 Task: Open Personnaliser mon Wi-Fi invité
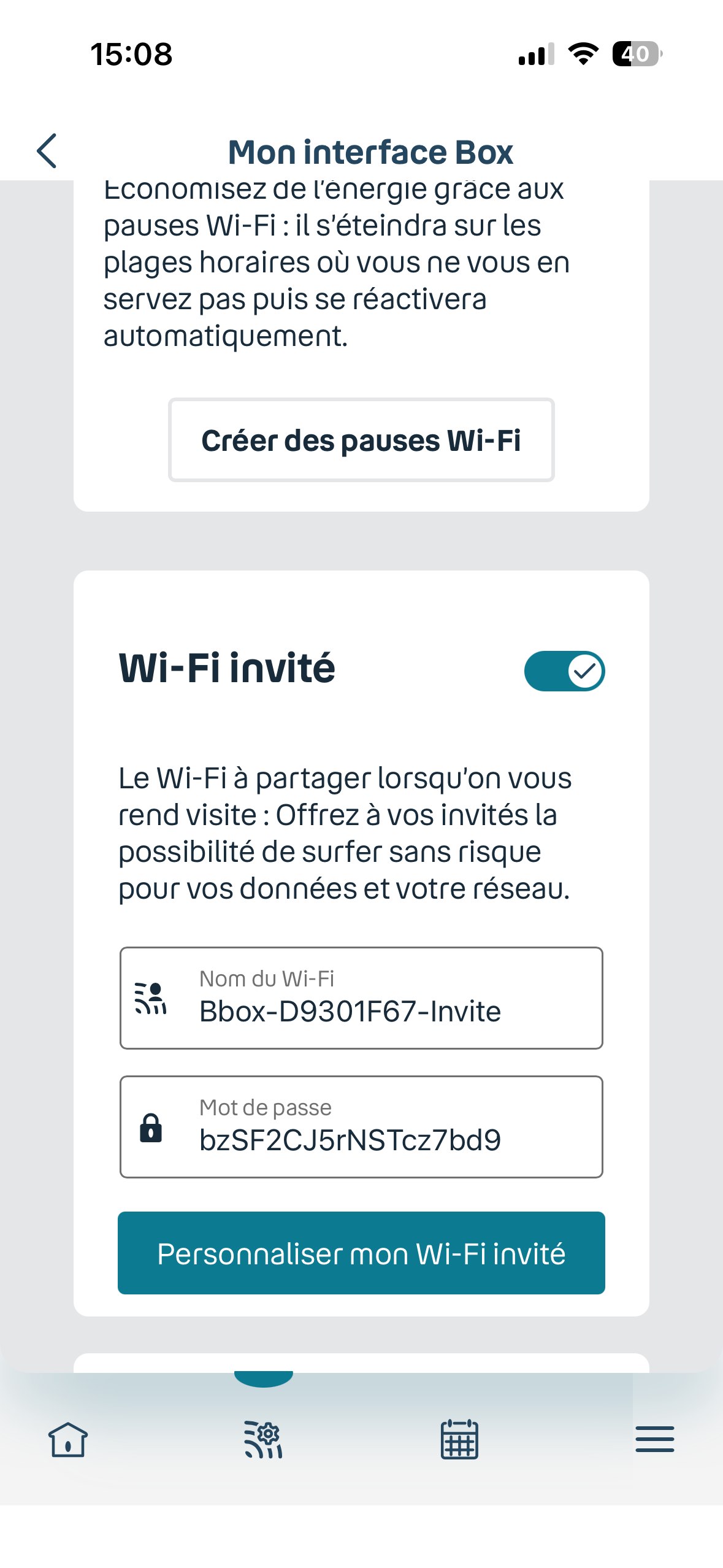coord(361,1253)
